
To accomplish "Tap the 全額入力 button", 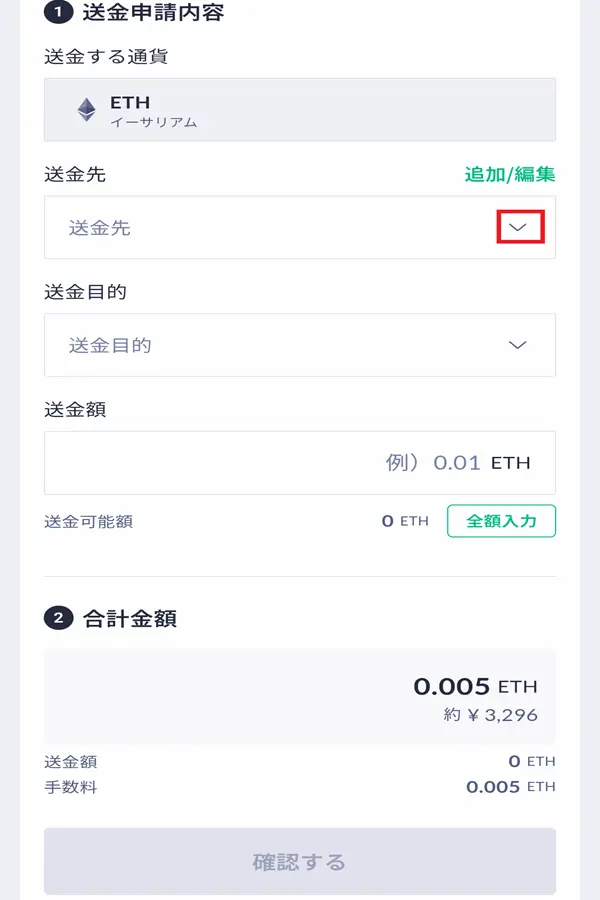I will 501,521.
